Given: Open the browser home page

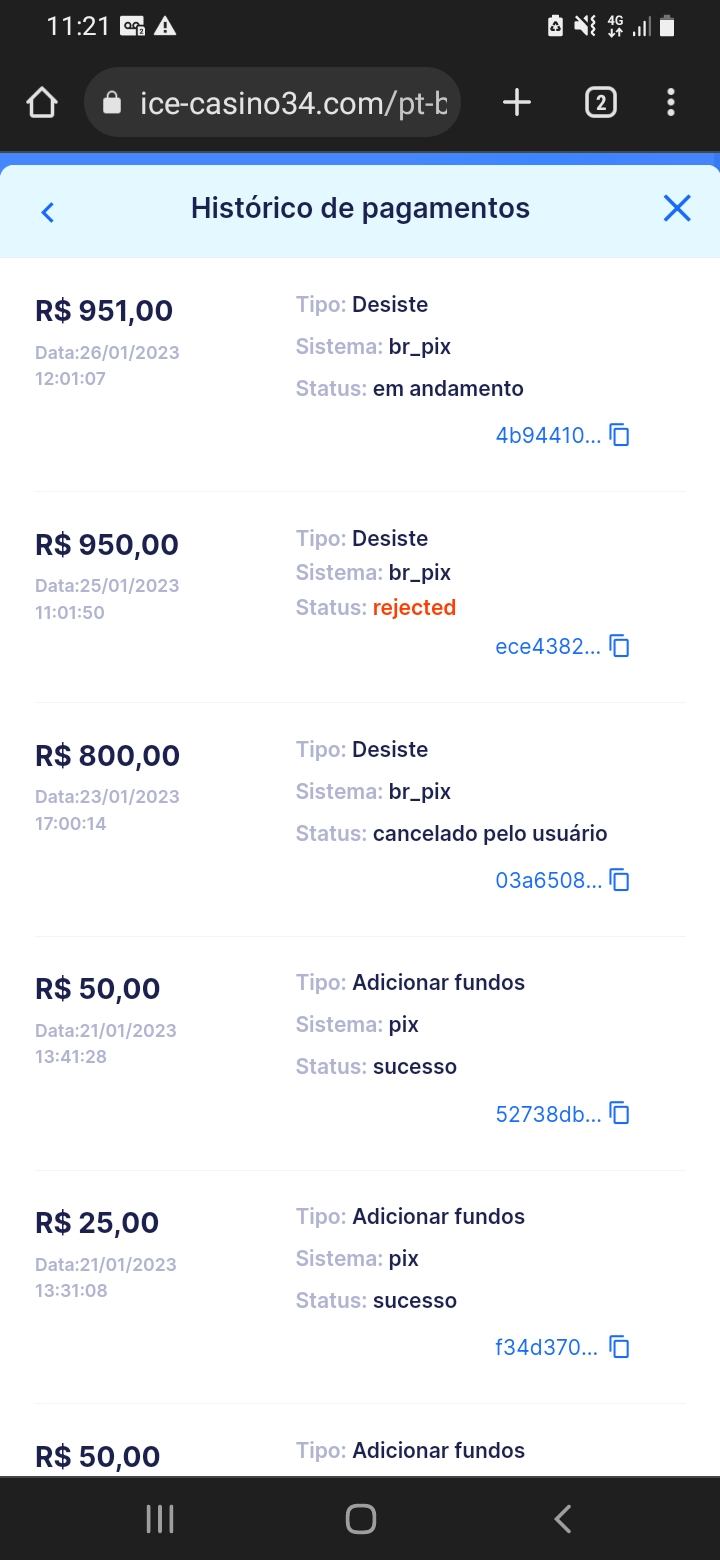Looking at the screenshot, I should coord(42,103).
